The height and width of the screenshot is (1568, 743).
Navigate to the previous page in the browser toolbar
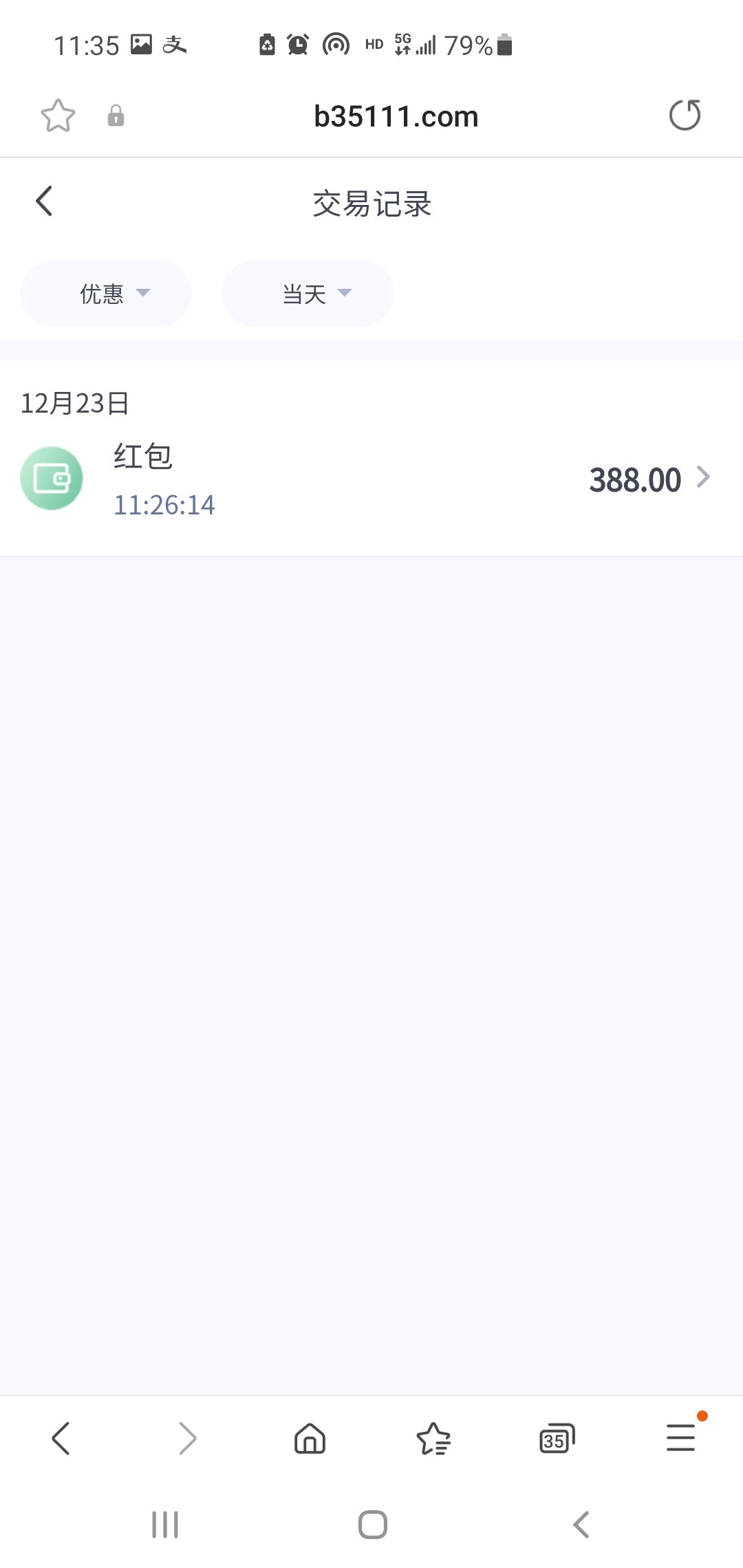61,1439
